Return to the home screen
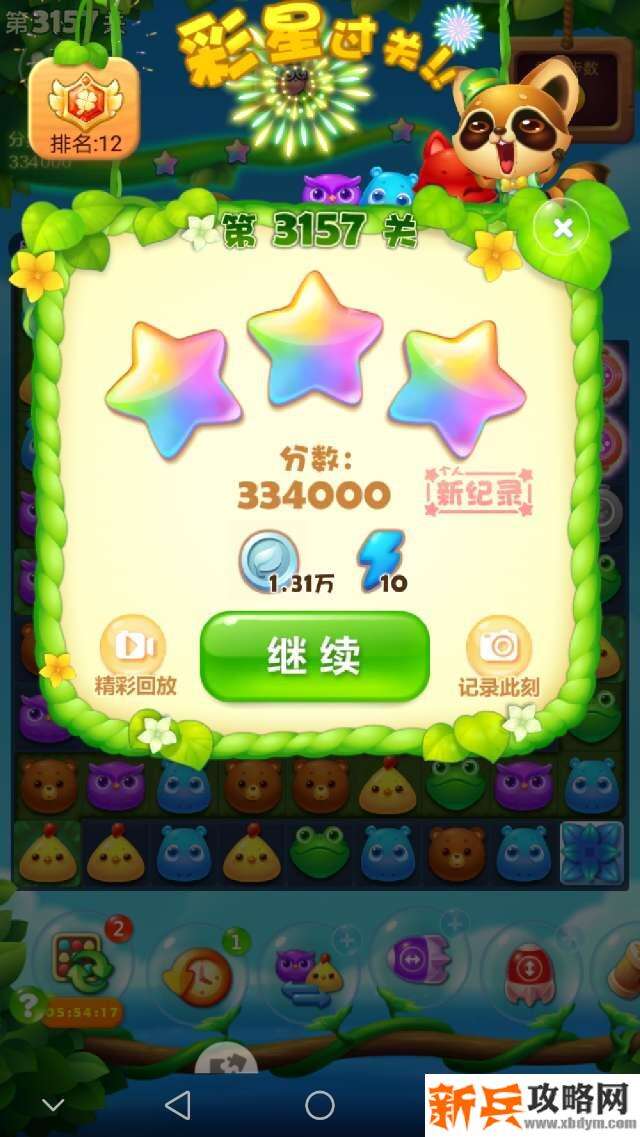Image resolution: width=640 pixels, height=1137 pixels. click(x=320, y=1105)
